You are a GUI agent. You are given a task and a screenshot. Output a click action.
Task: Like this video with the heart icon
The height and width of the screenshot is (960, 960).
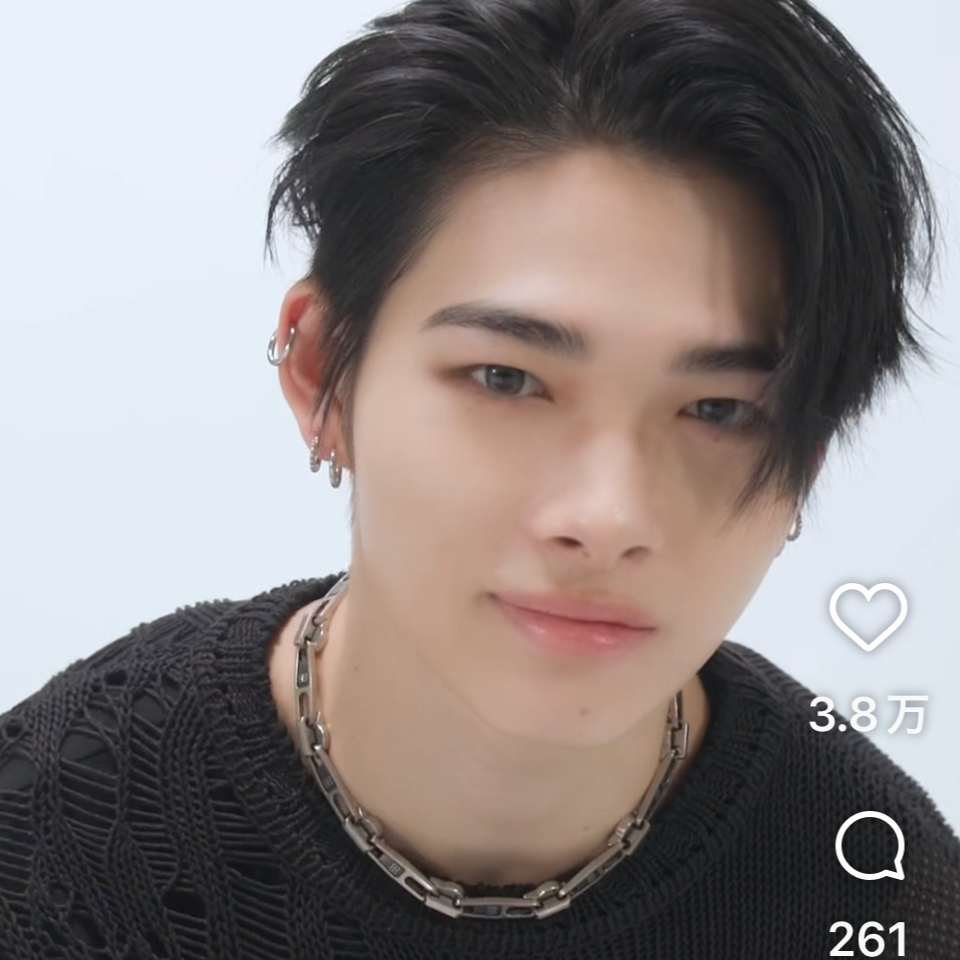[868, 616]
